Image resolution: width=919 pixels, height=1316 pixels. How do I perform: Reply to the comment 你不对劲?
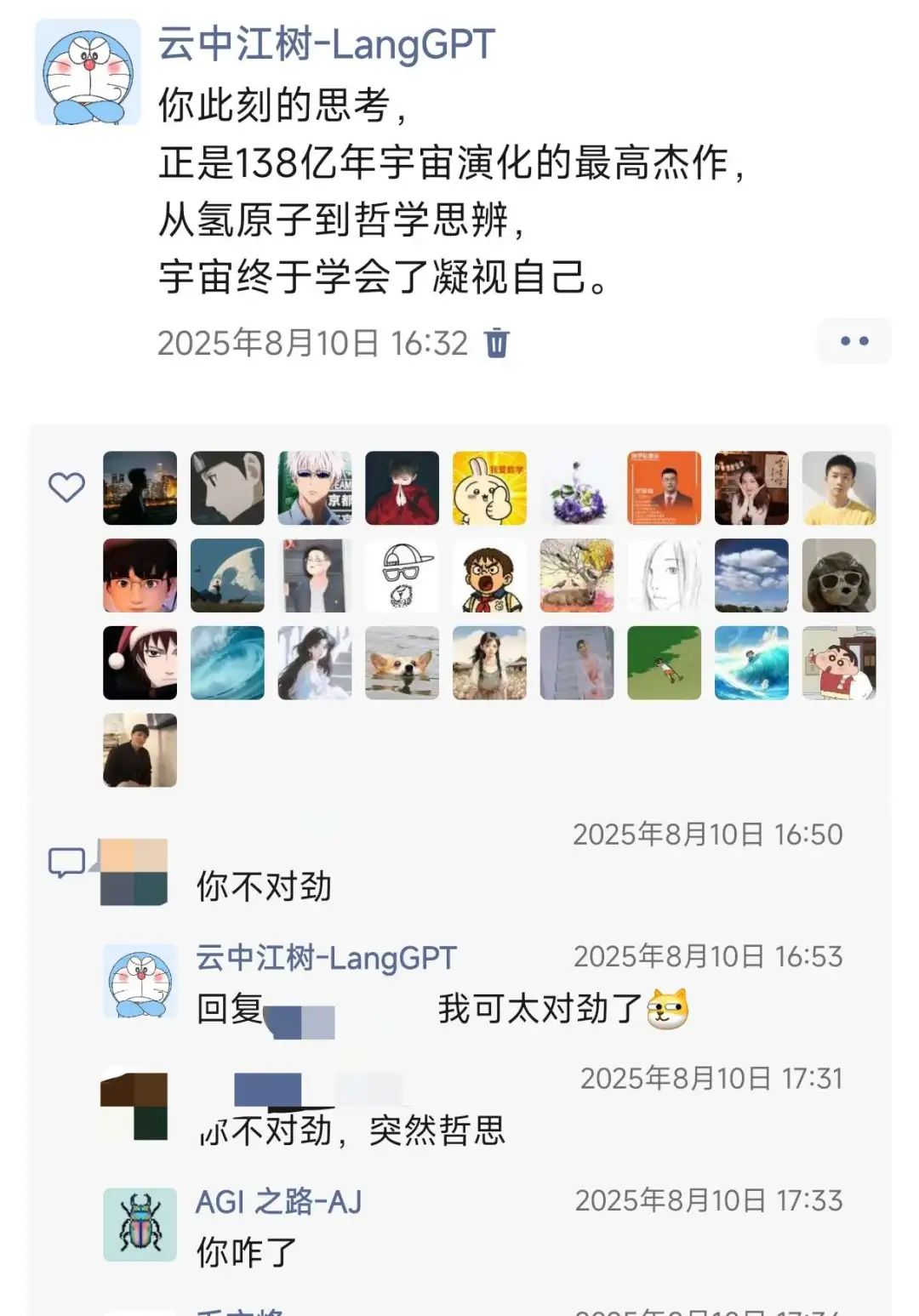(x=264, y=886)
